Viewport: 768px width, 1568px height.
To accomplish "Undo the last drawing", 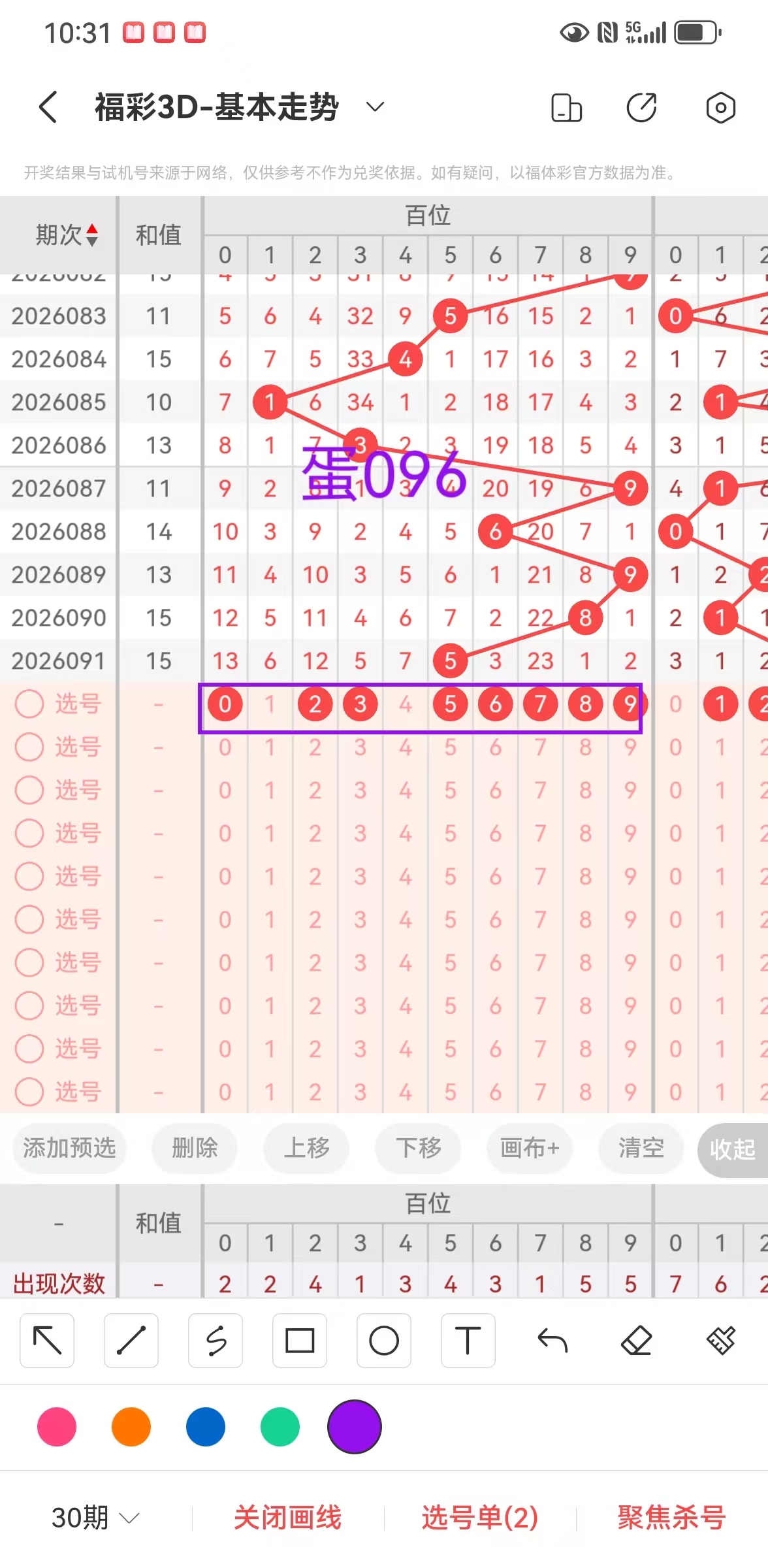I will (552, 1341).
